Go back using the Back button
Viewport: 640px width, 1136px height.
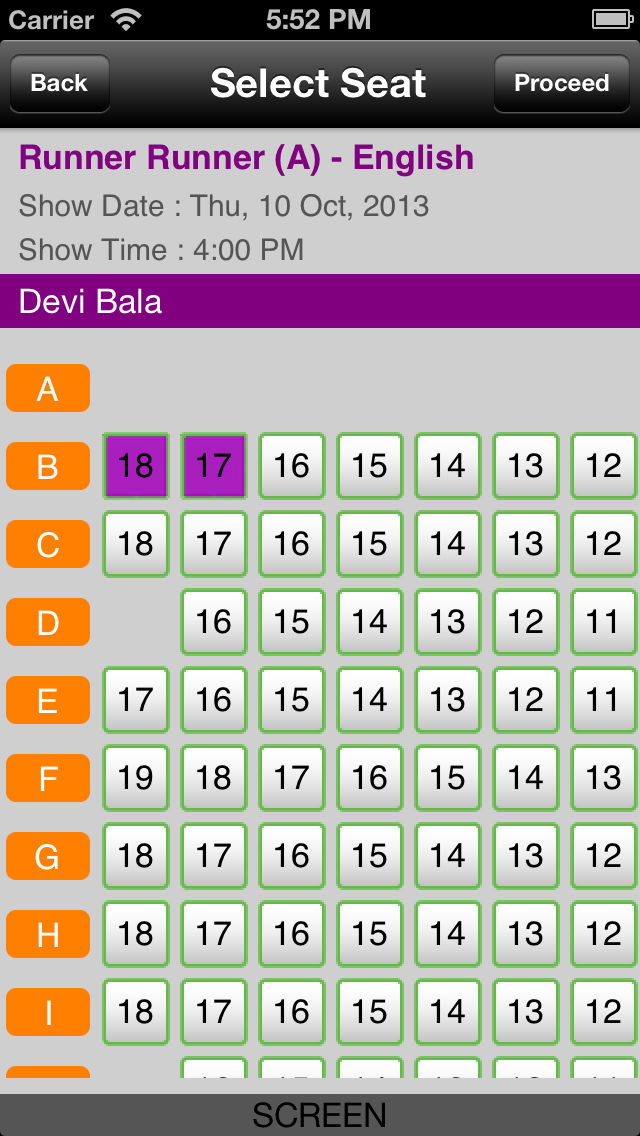59,83
